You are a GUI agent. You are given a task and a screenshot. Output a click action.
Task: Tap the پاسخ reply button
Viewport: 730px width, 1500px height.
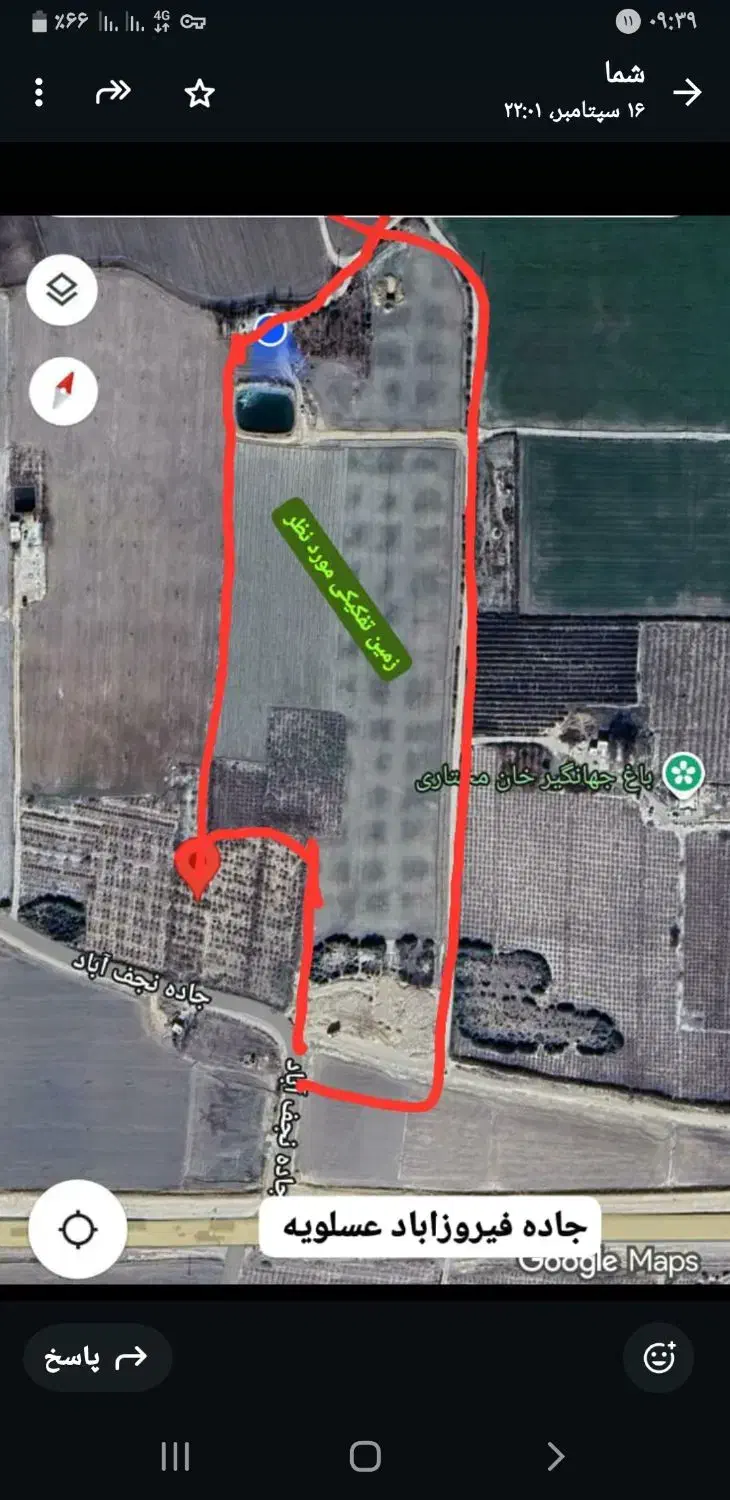[x=97, y=1358]
